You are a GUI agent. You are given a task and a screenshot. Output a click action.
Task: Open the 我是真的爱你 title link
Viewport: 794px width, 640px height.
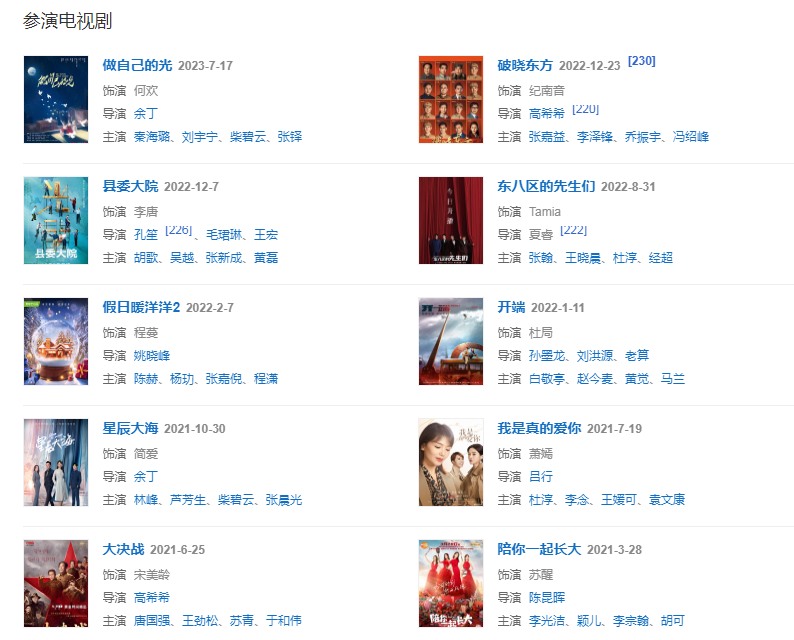(x=539, y=428)
